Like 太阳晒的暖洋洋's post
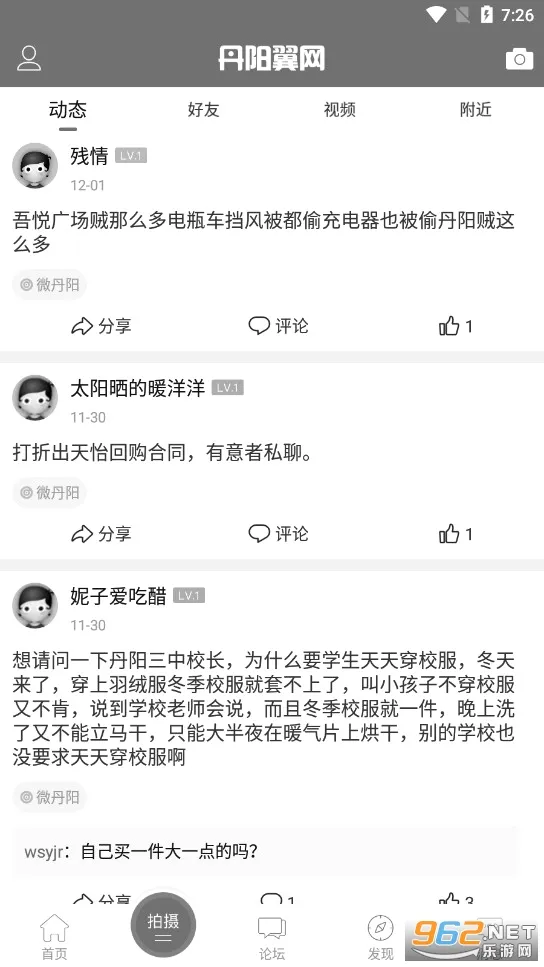This screenshot has height=967, width=544. point(456,533)
